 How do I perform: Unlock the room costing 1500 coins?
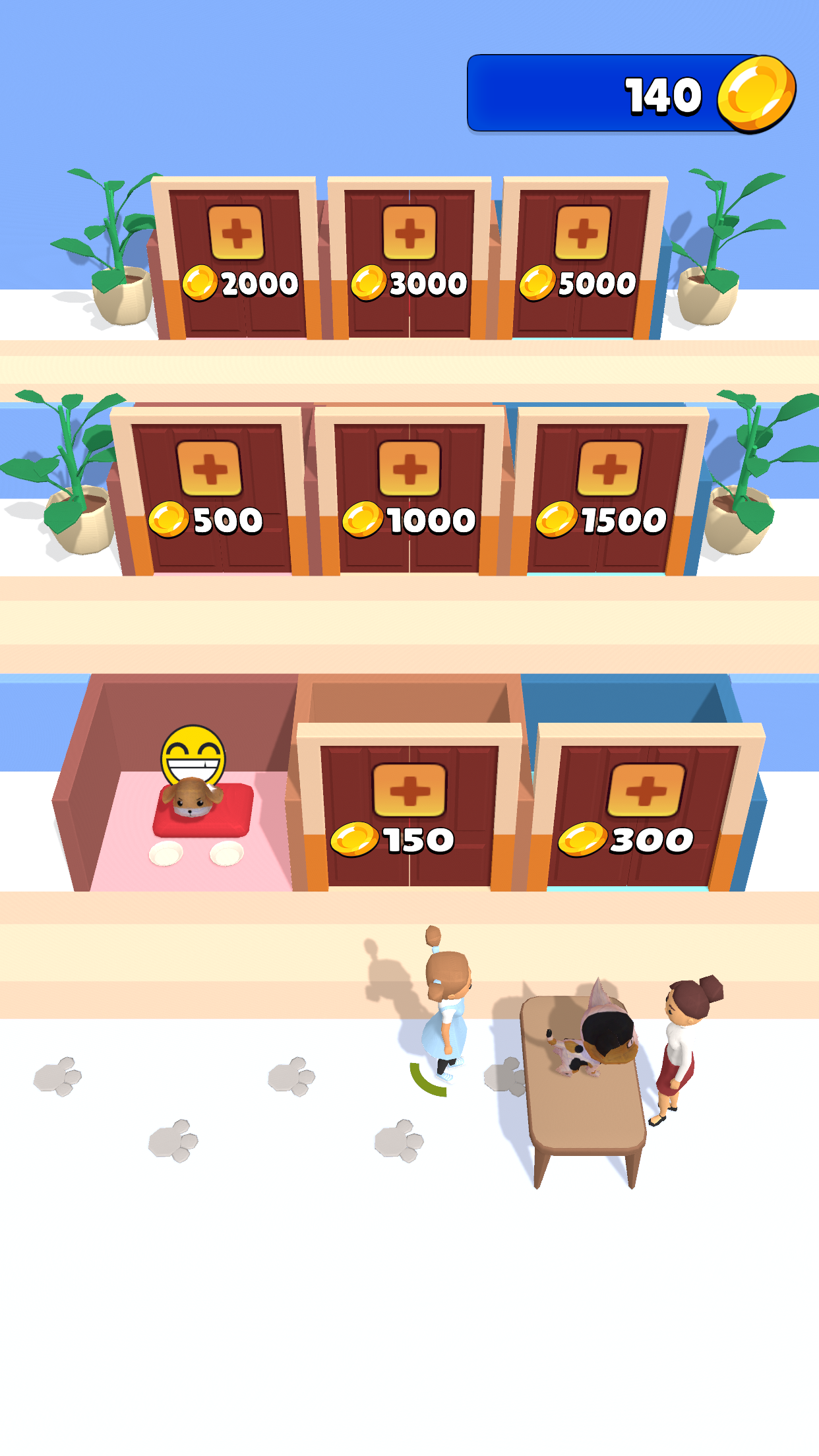(x=609, y=469)
